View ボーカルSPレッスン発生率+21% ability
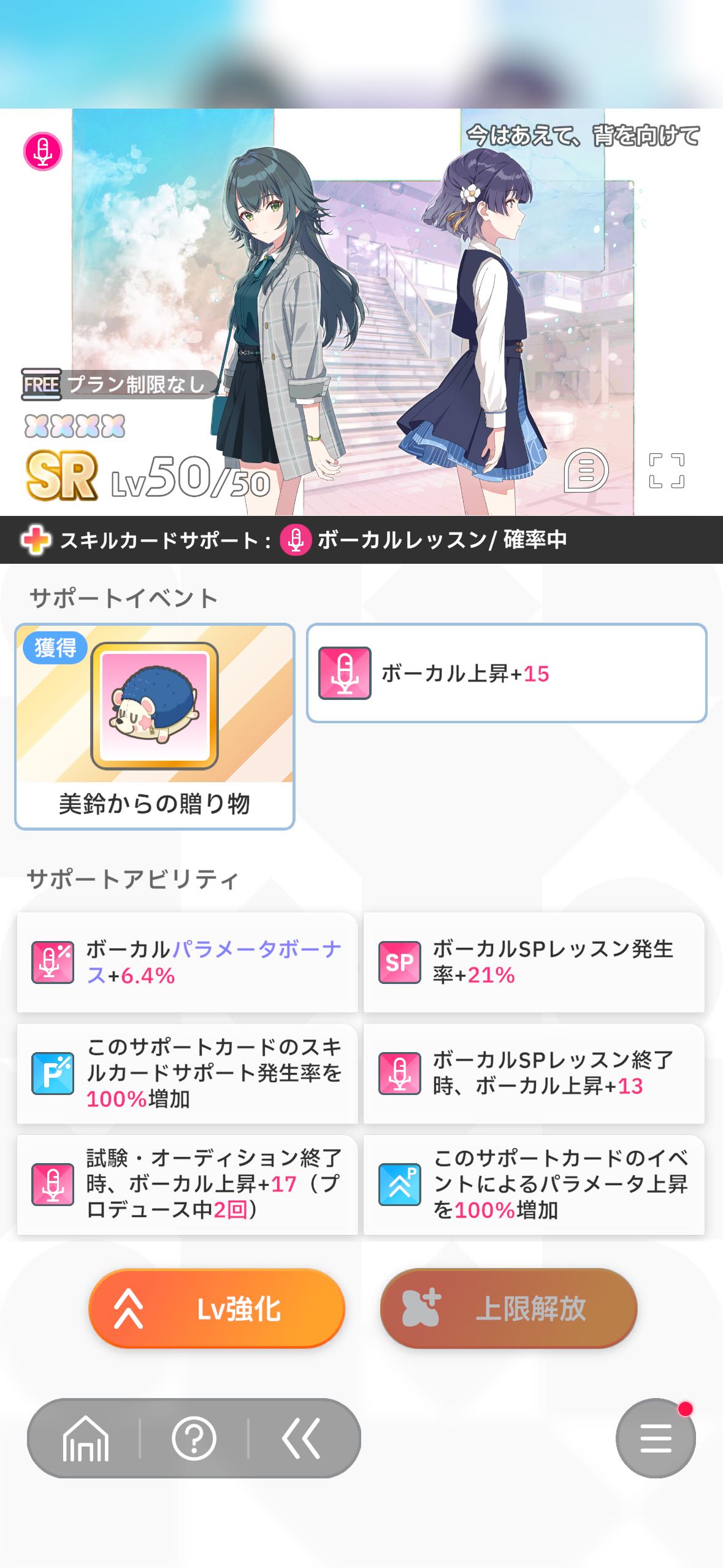The height and width of the screenshot is (1568, 723). (534, 962)
